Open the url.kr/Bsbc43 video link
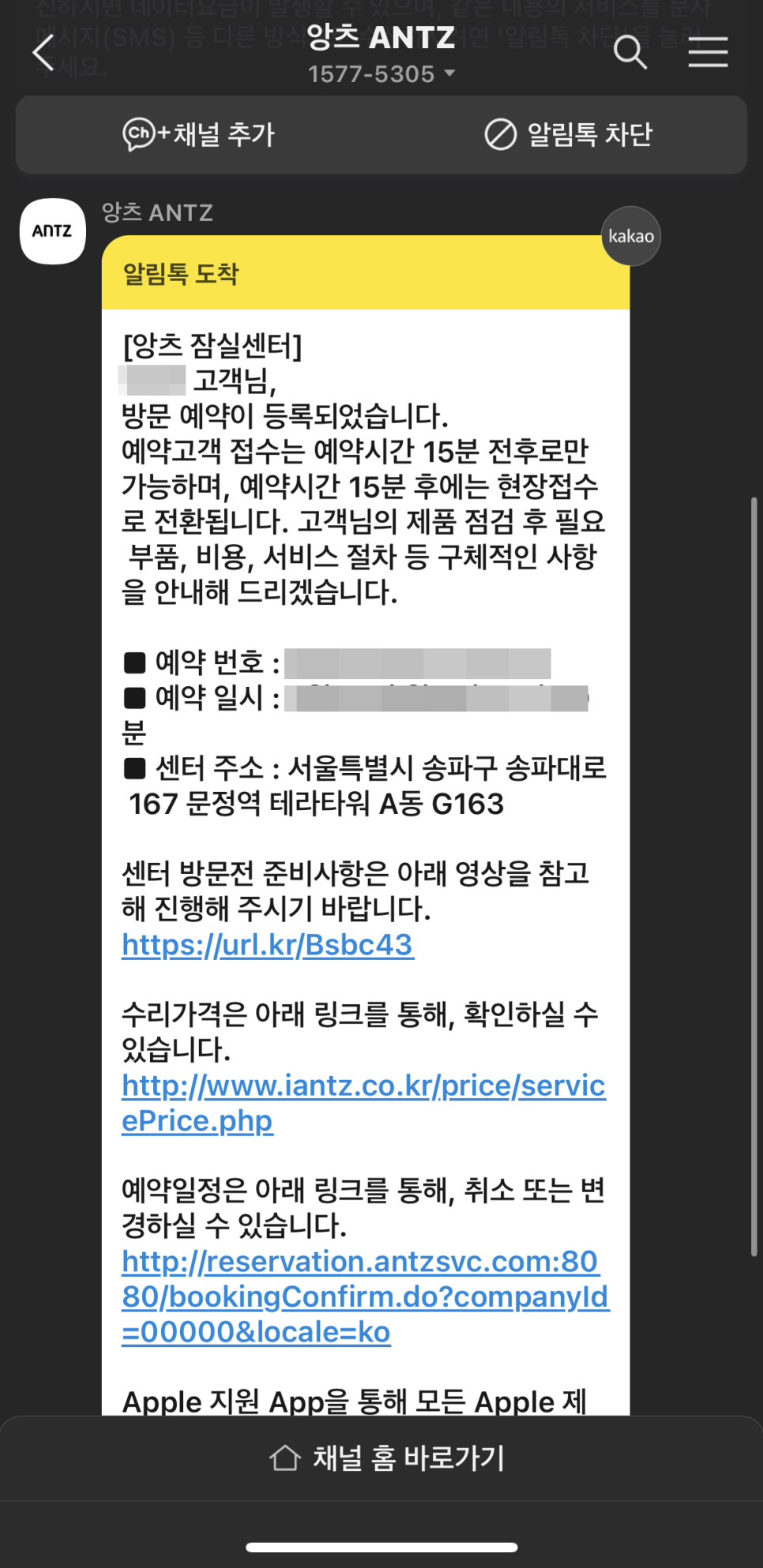 [267, 945]
